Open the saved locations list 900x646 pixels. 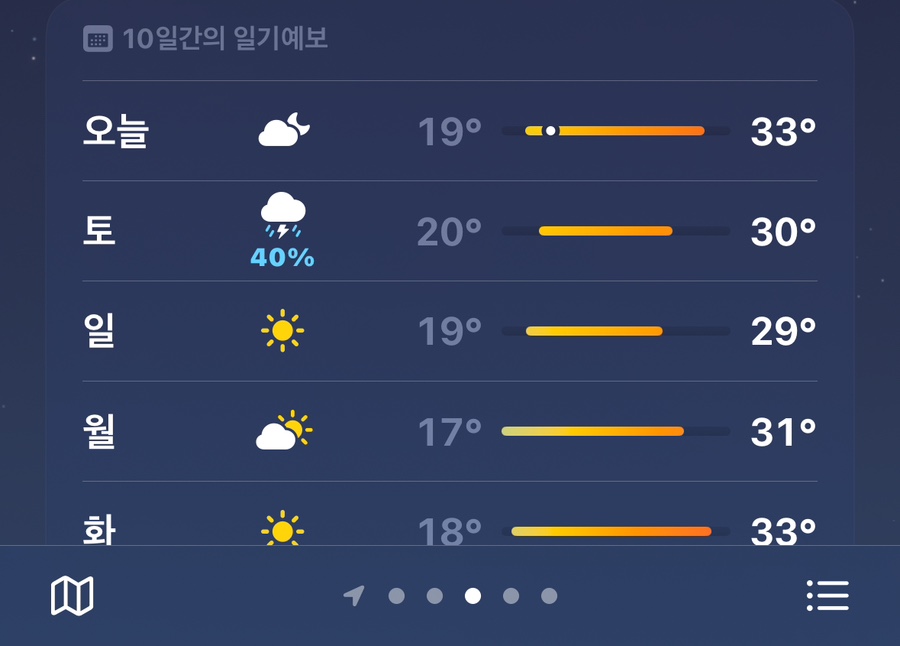point(827,596)
